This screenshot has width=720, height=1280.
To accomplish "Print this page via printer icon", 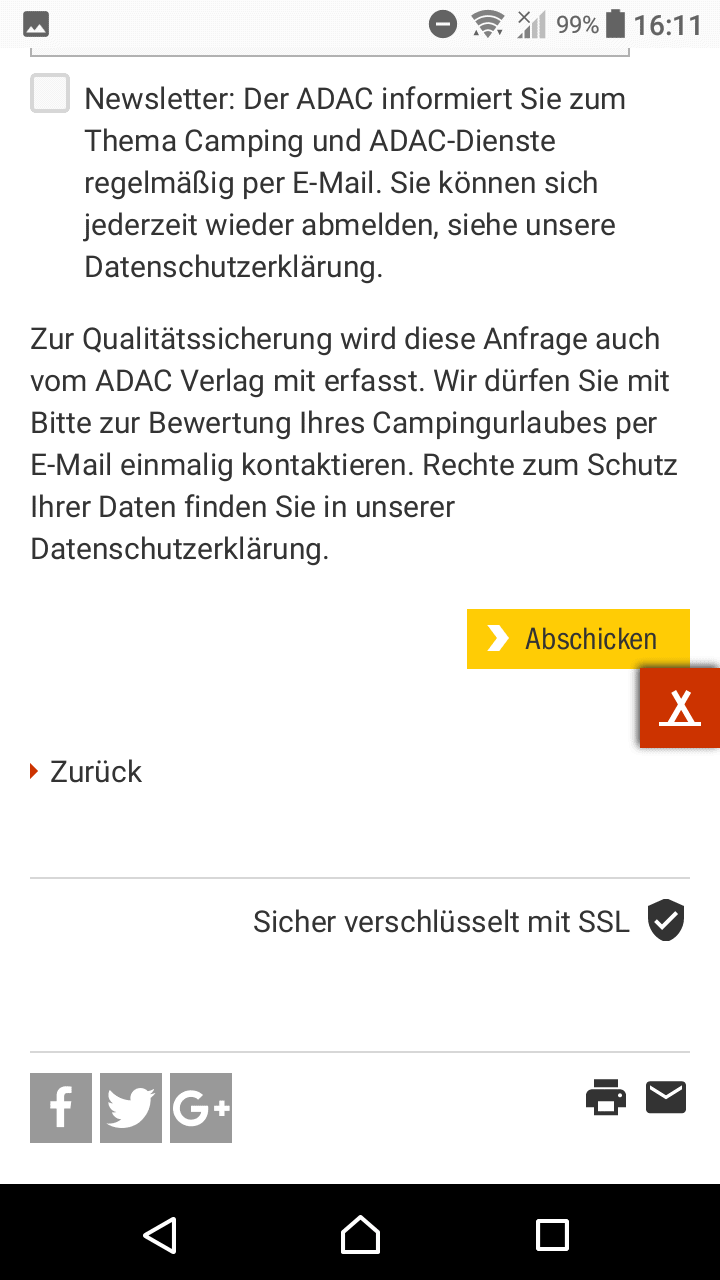I will [606, 1097].
